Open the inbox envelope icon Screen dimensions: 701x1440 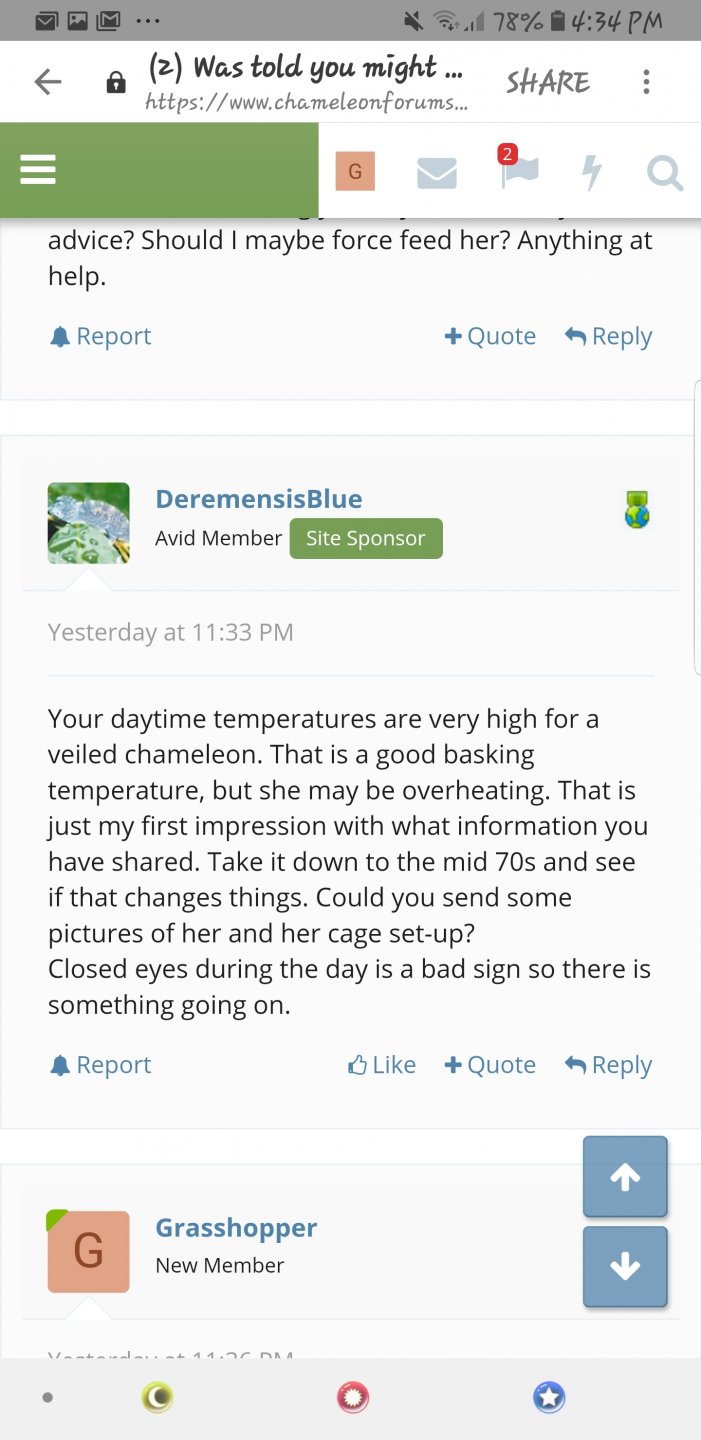point(437,173)
